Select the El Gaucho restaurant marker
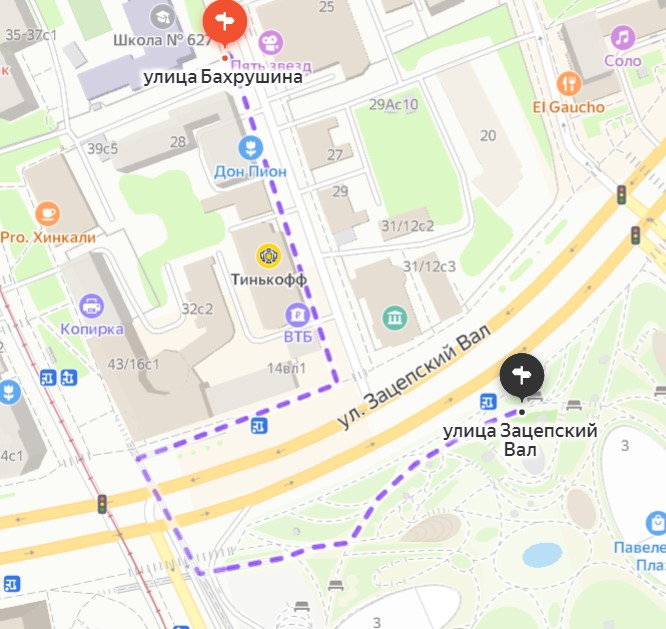Screen dimensions: 666x629 point(570,84)
